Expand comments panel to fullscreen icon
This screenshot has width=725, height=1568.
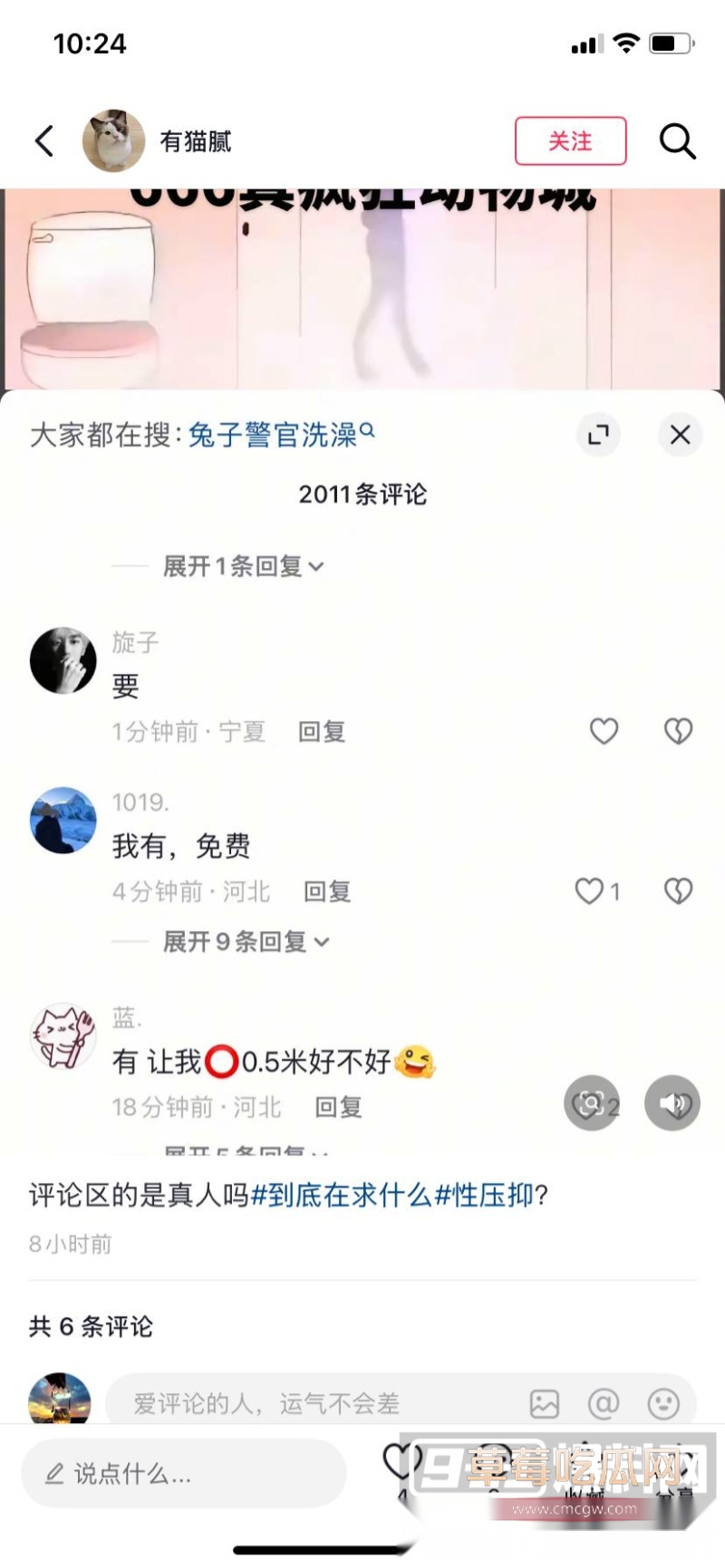598,436
